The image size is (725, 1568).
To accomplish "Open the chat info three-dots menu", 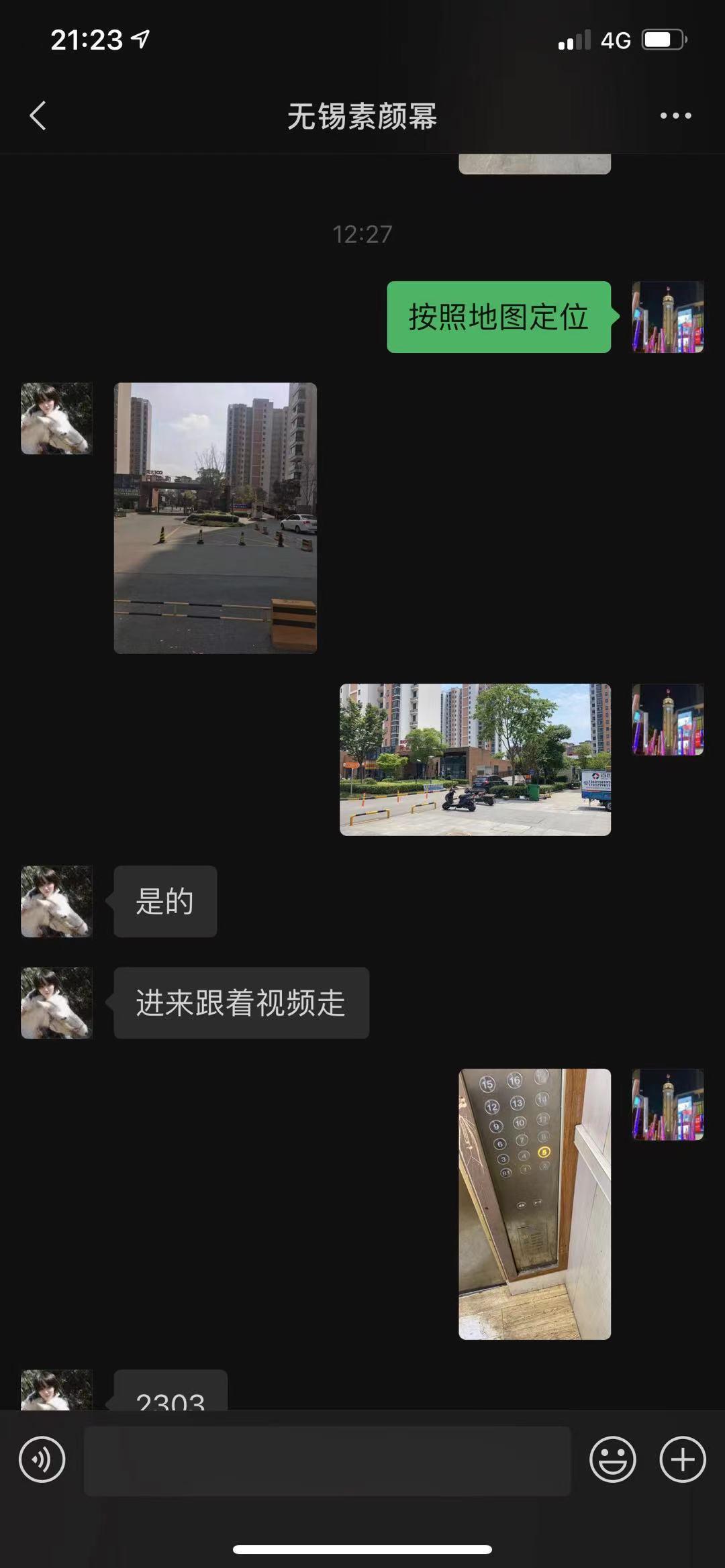I will point(675,115).
